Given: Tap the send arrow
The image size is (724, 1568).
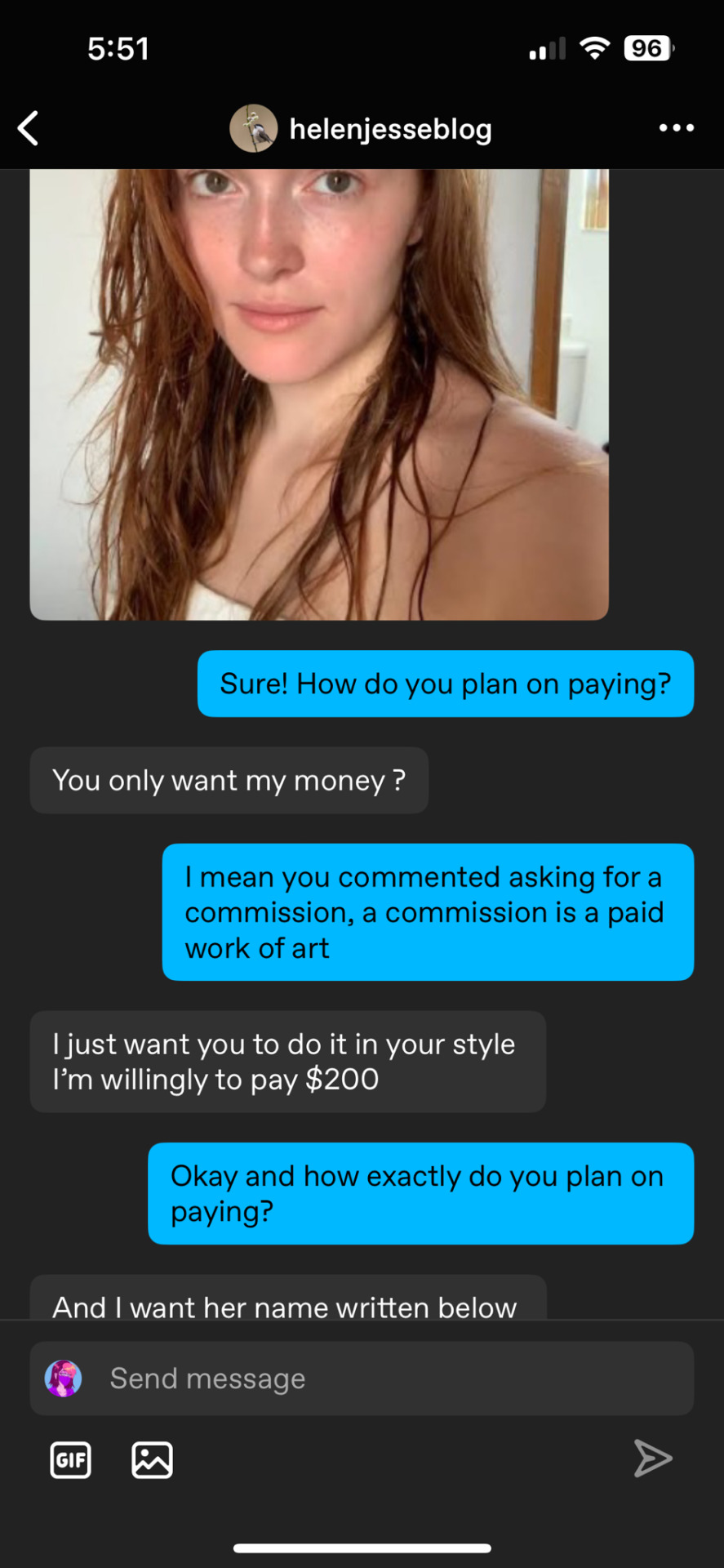Looking at the screenshot, I should coord(653,1459).
